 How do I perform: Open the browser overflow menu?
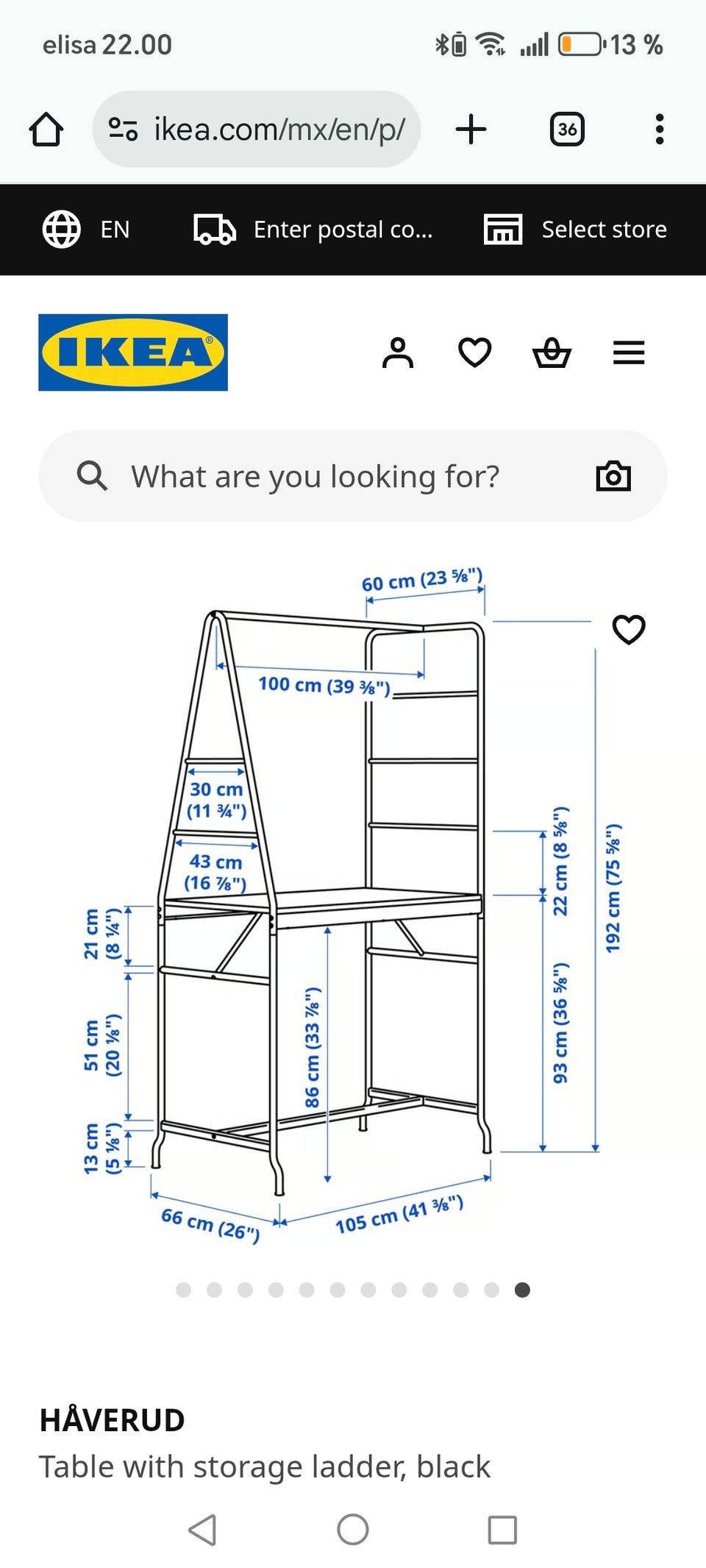[x=660, y=130]
